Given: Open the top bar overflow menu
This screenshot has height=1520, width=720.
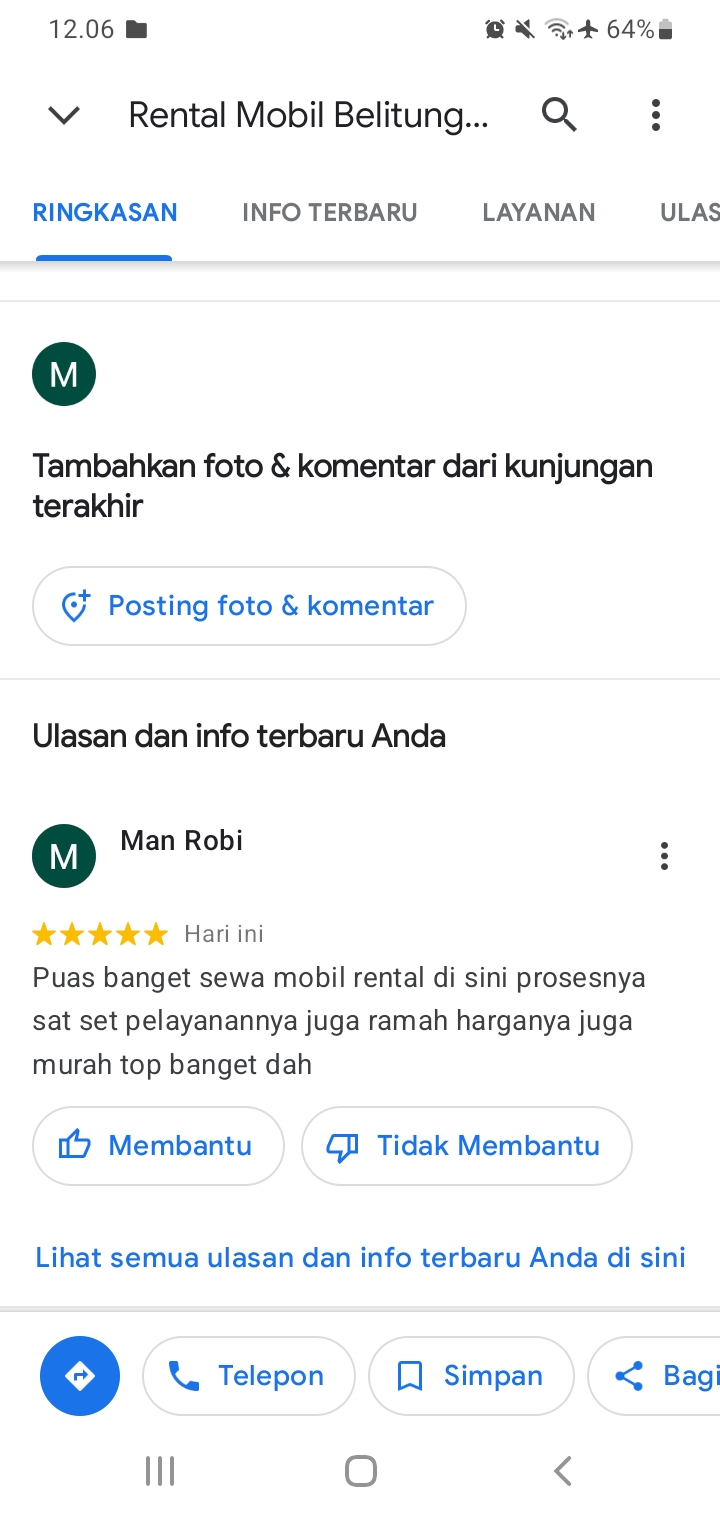Looking at the screenshot, I should point(656,115).
